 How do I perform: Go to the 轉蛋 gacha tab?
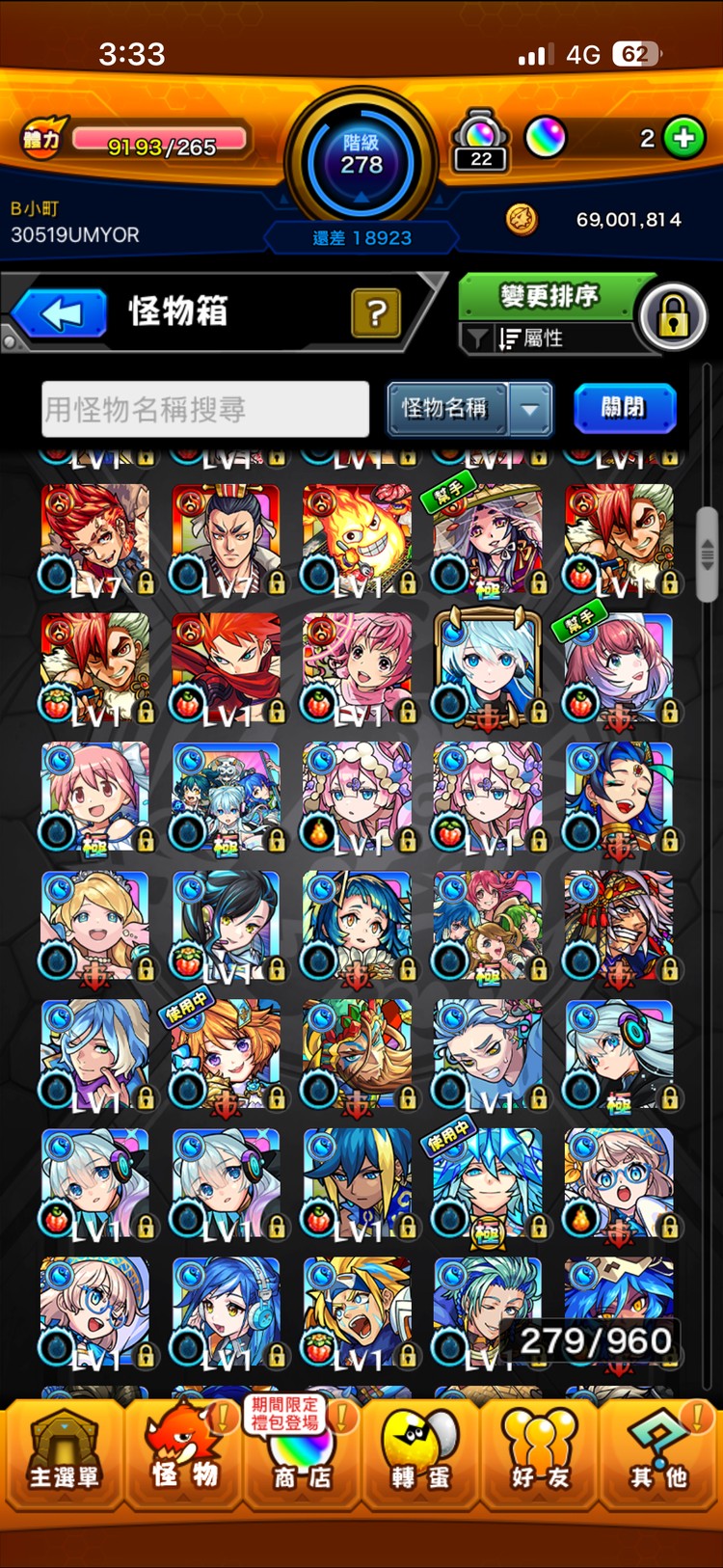pos(420,1452)
